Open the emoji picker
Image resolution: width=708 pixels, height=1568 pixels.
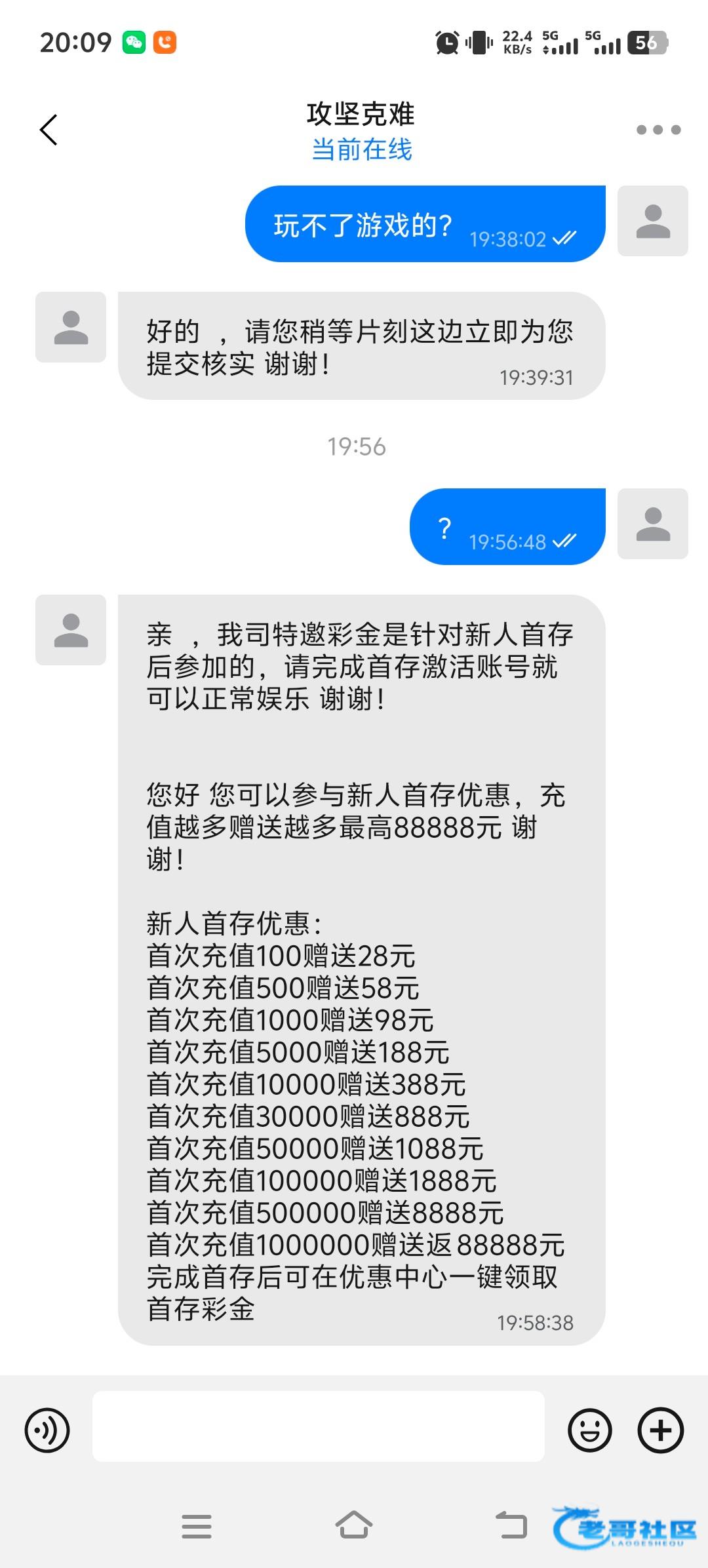click(x=589, y=1430)
